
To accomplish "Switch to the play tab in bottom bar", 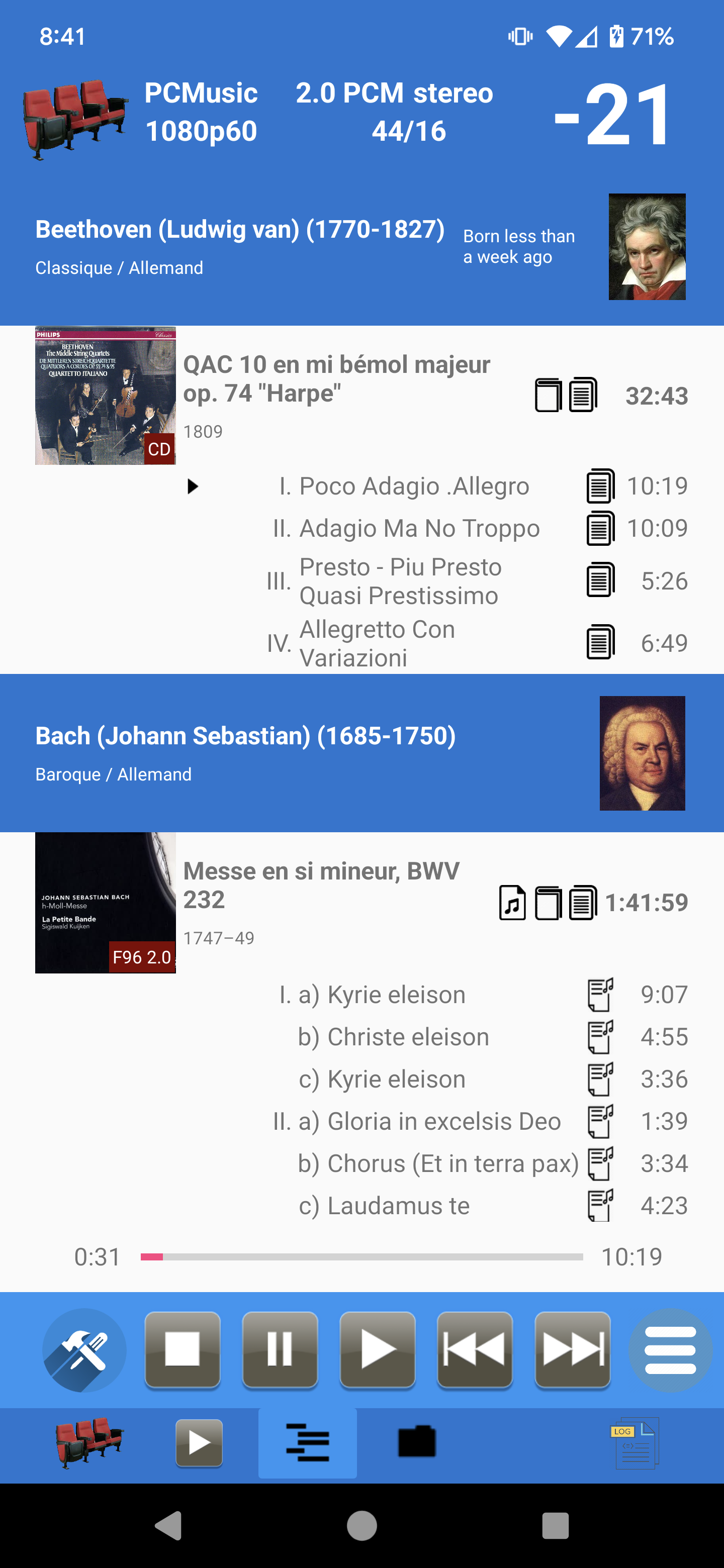I will click(199, 1442).
